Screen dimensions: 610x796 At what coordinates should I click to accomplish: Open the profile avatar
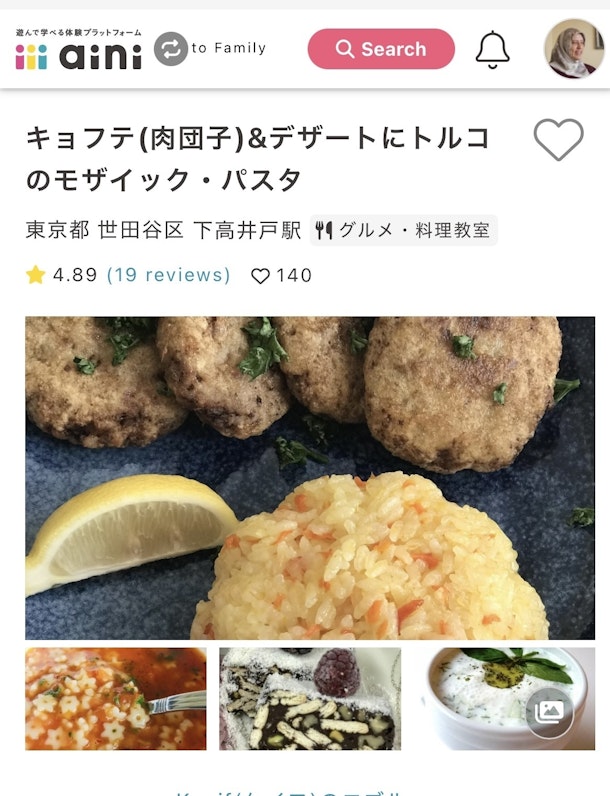tap(574, 48)
